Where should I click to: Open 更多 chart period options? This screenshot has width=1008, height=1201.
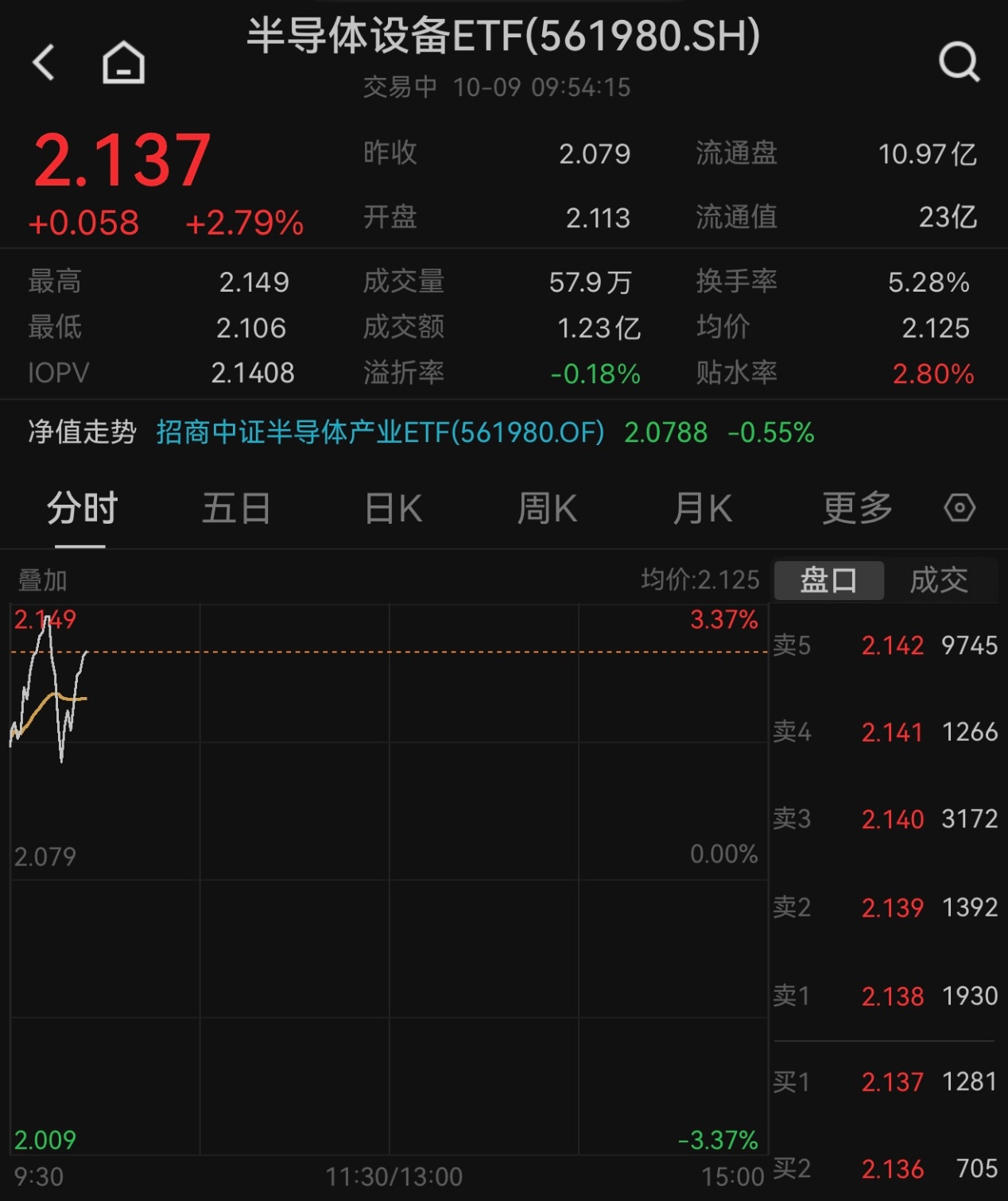pyautogui.click(x=857, y=509)
